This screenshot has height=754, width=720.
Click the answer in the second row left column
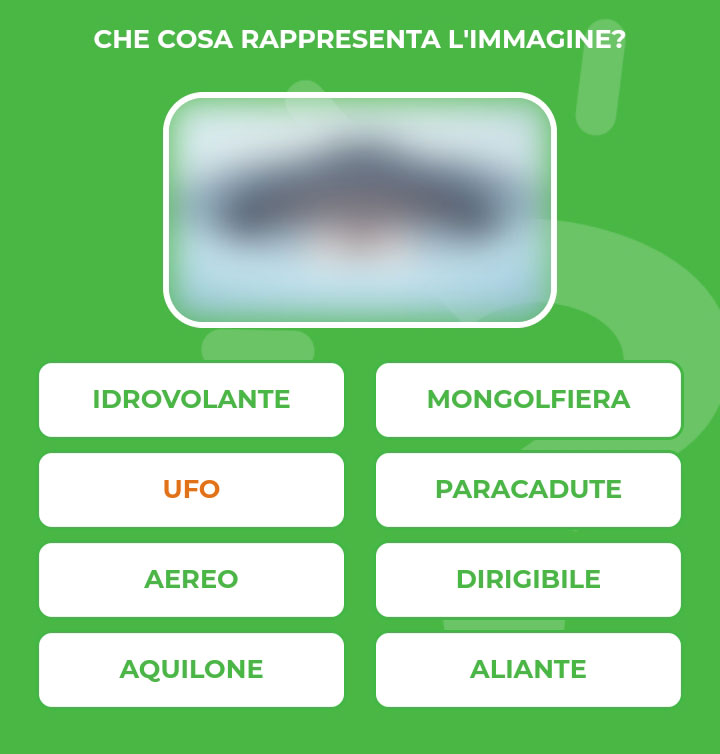[190, 490]
